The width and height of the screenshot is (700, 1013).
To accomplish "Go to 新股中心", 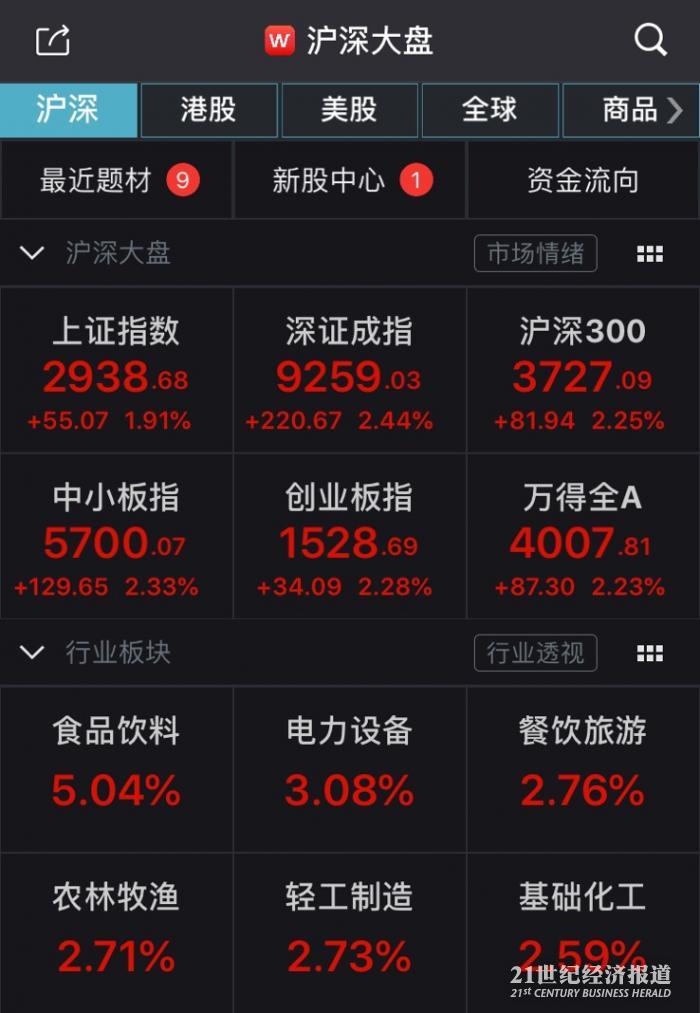I will click(x=349, y=181).
